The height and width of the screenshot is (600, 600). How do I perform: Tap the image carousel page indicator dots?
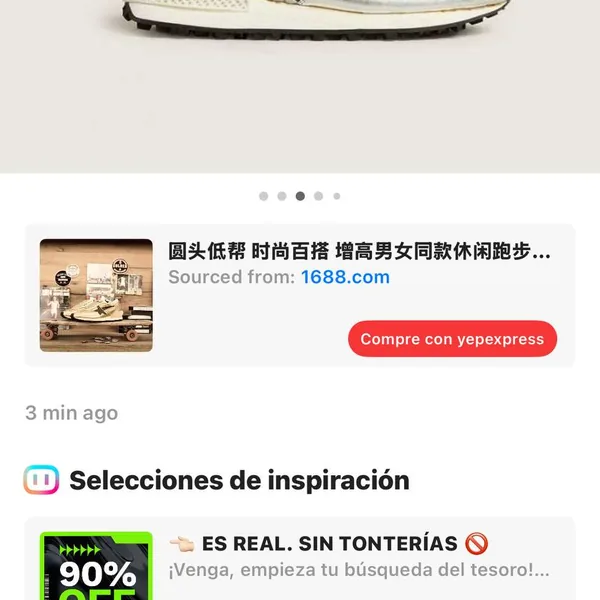pyautogui.click(x=300, y=196)
